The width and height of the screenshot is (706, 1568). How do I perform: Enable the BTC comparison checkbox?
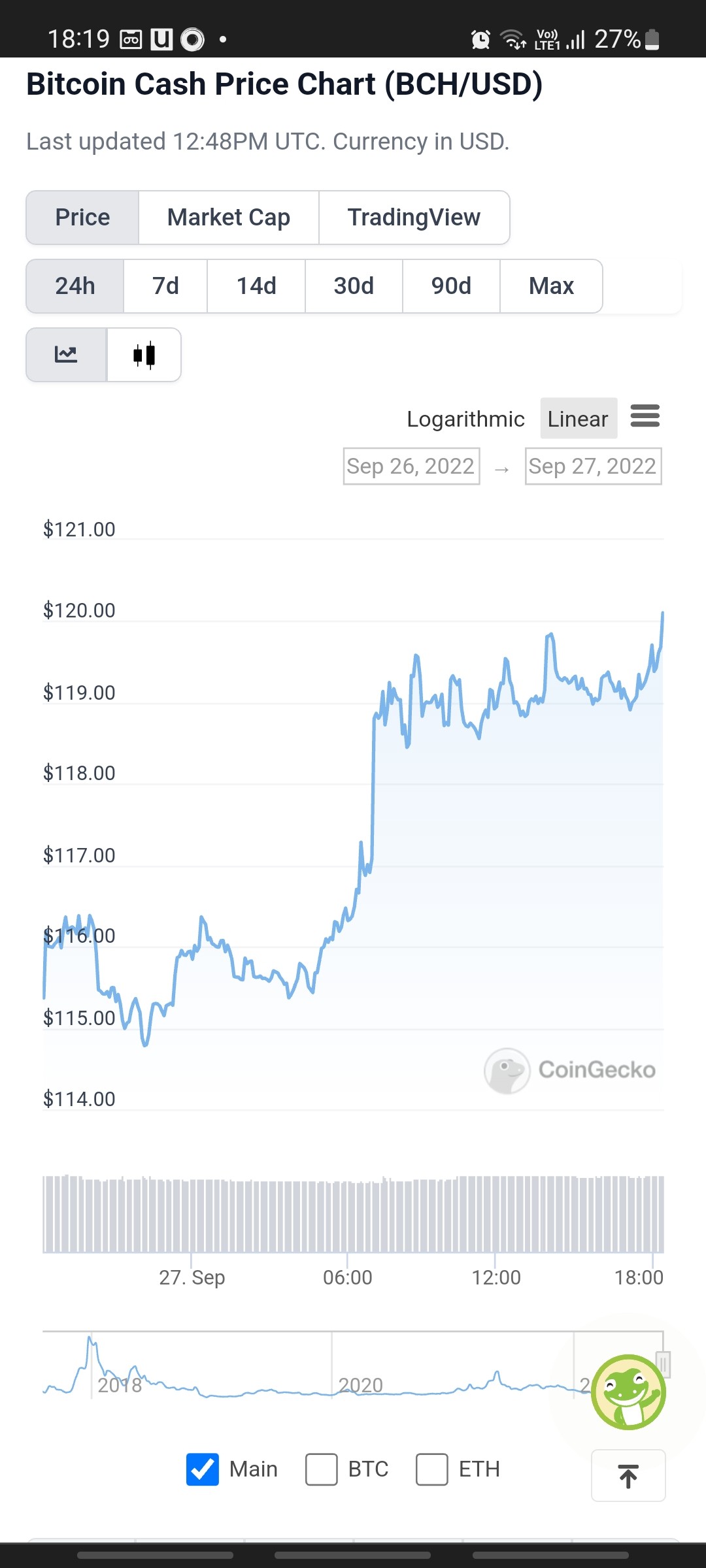[322, 1469]
